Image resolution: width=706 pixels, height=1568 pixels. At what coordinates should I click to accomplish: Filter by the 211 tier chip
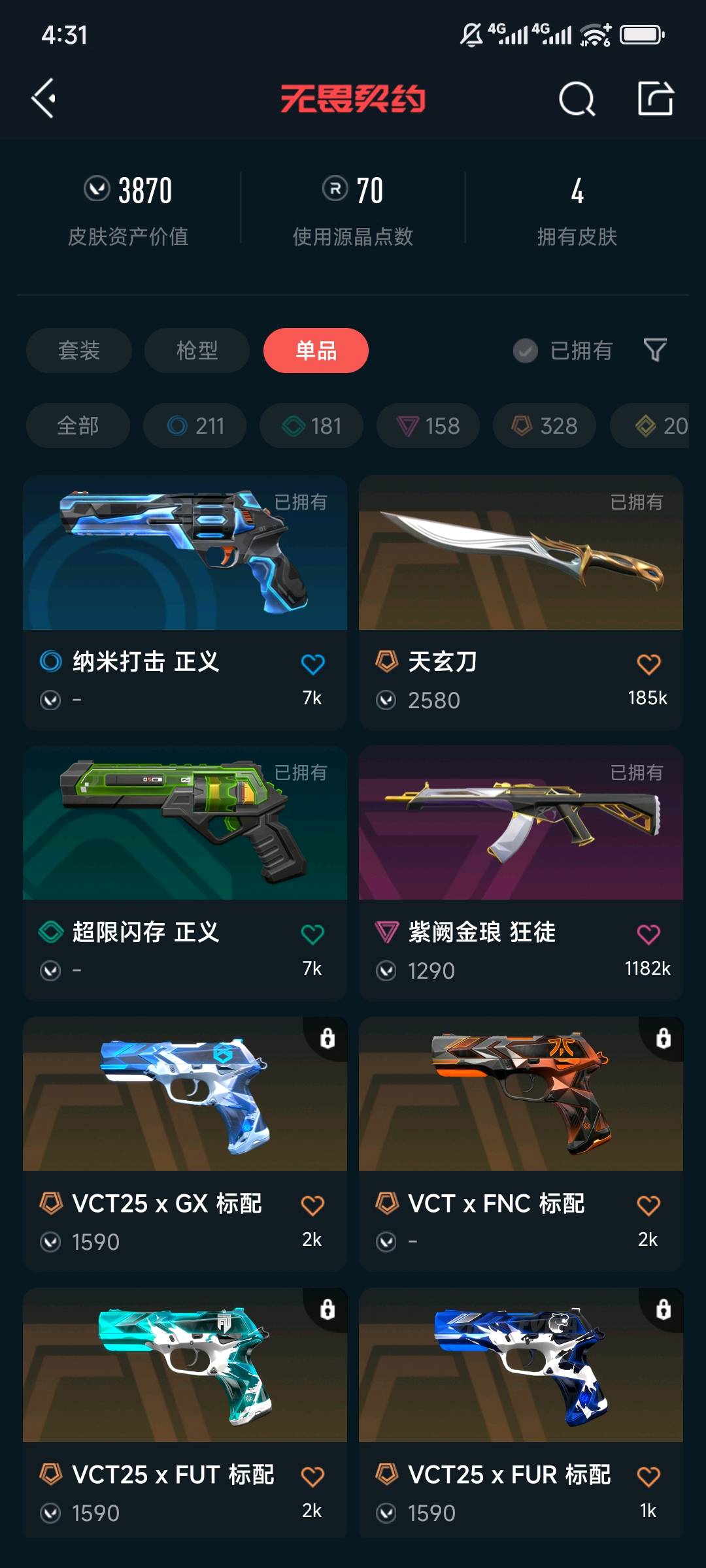click(x=195, y=426)
